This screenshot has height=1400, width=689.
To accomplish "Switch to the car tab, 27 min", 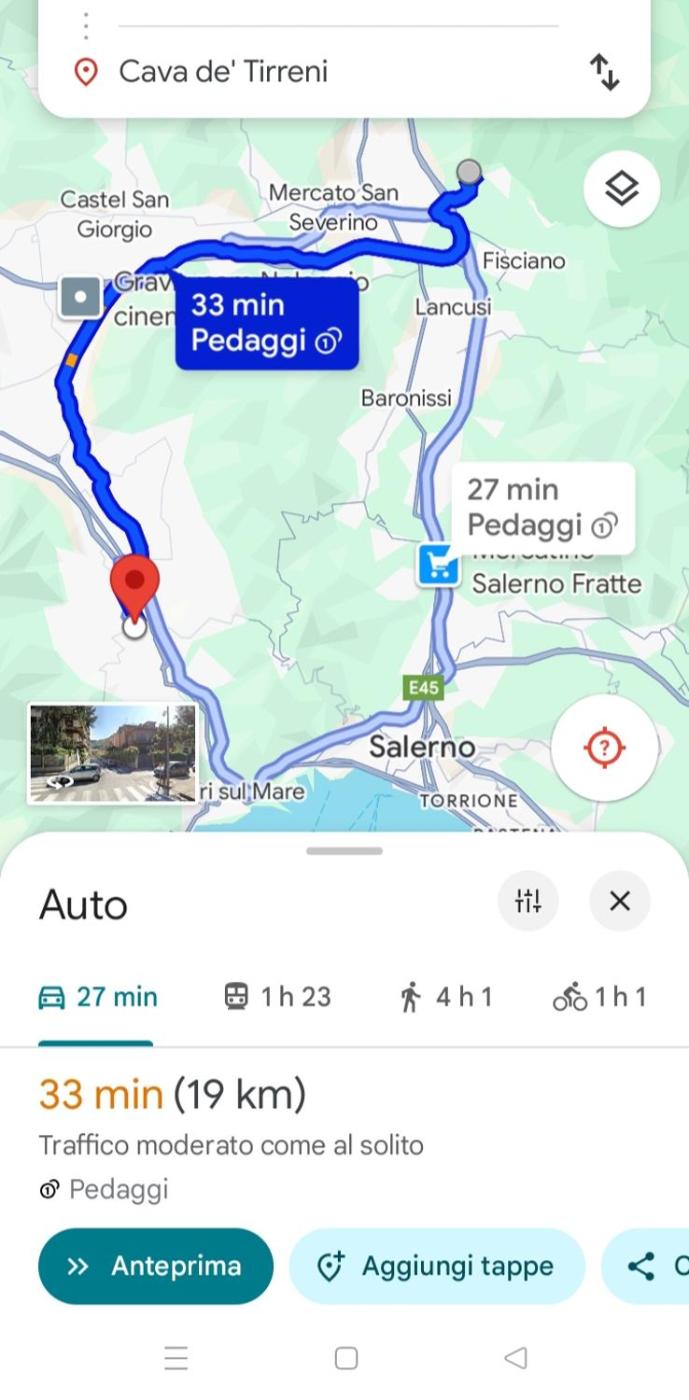I will [97, 997].
